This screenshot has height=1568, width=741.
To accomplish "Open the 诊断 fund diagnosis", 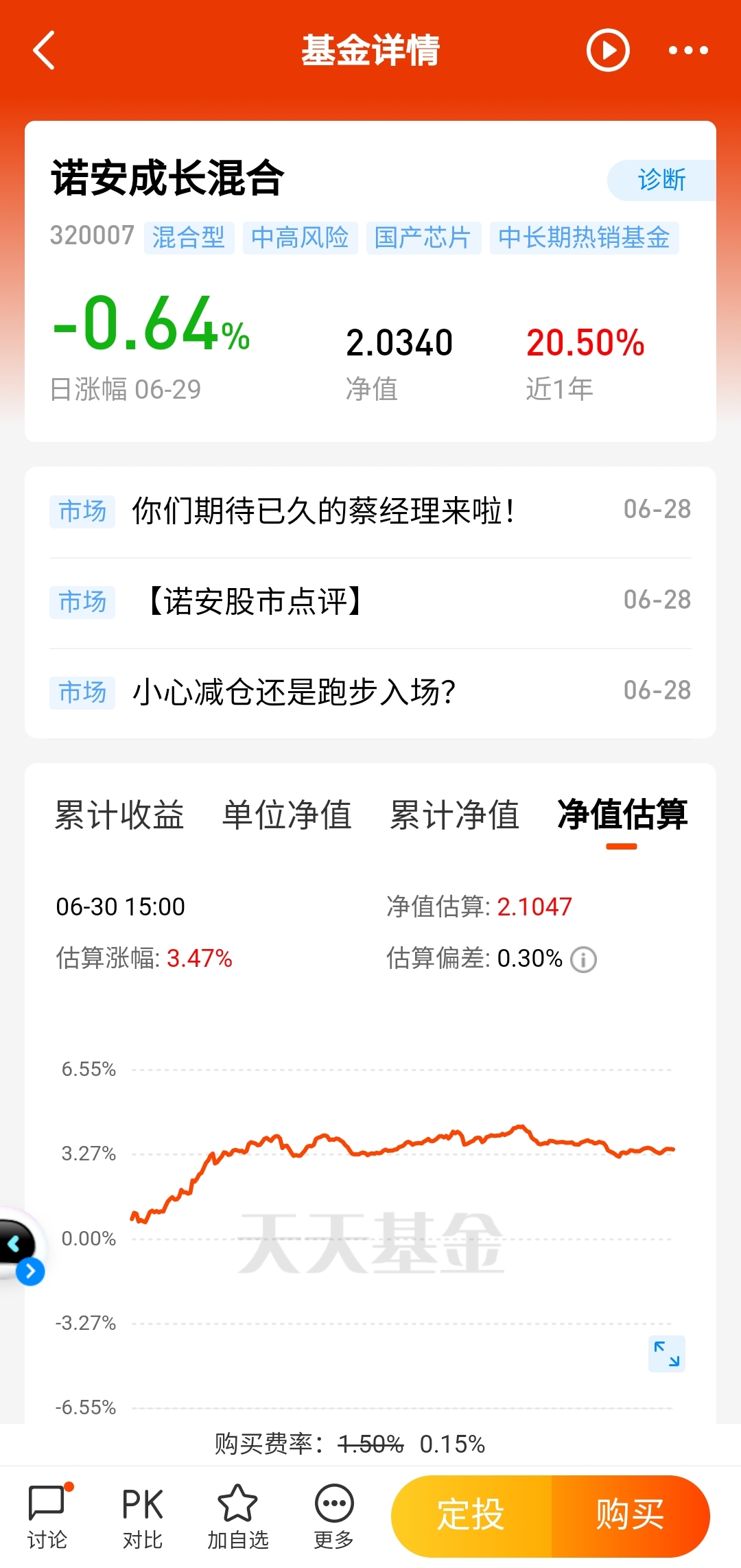I will (661, 180).
